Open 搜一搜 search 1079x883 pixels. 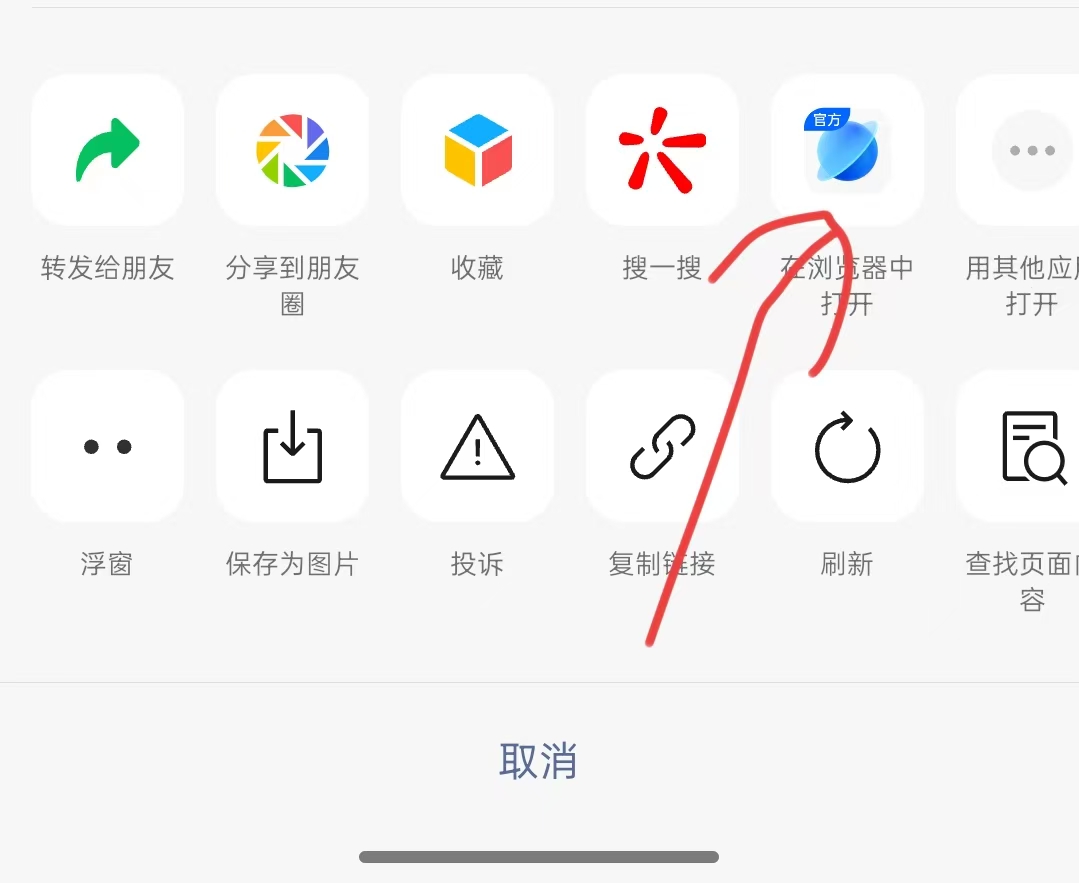coord(662,150)
